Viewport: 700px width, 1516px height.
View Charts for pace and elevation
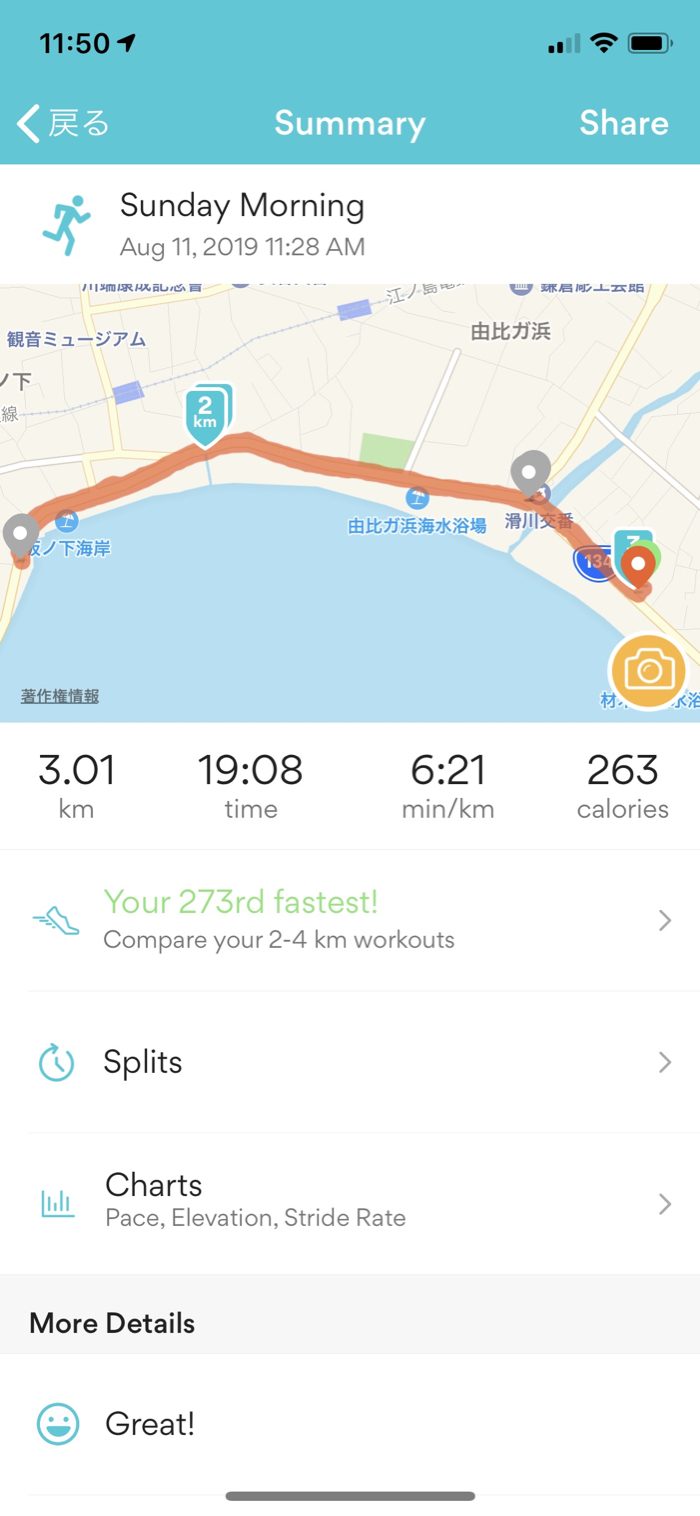coord(350,1202)
